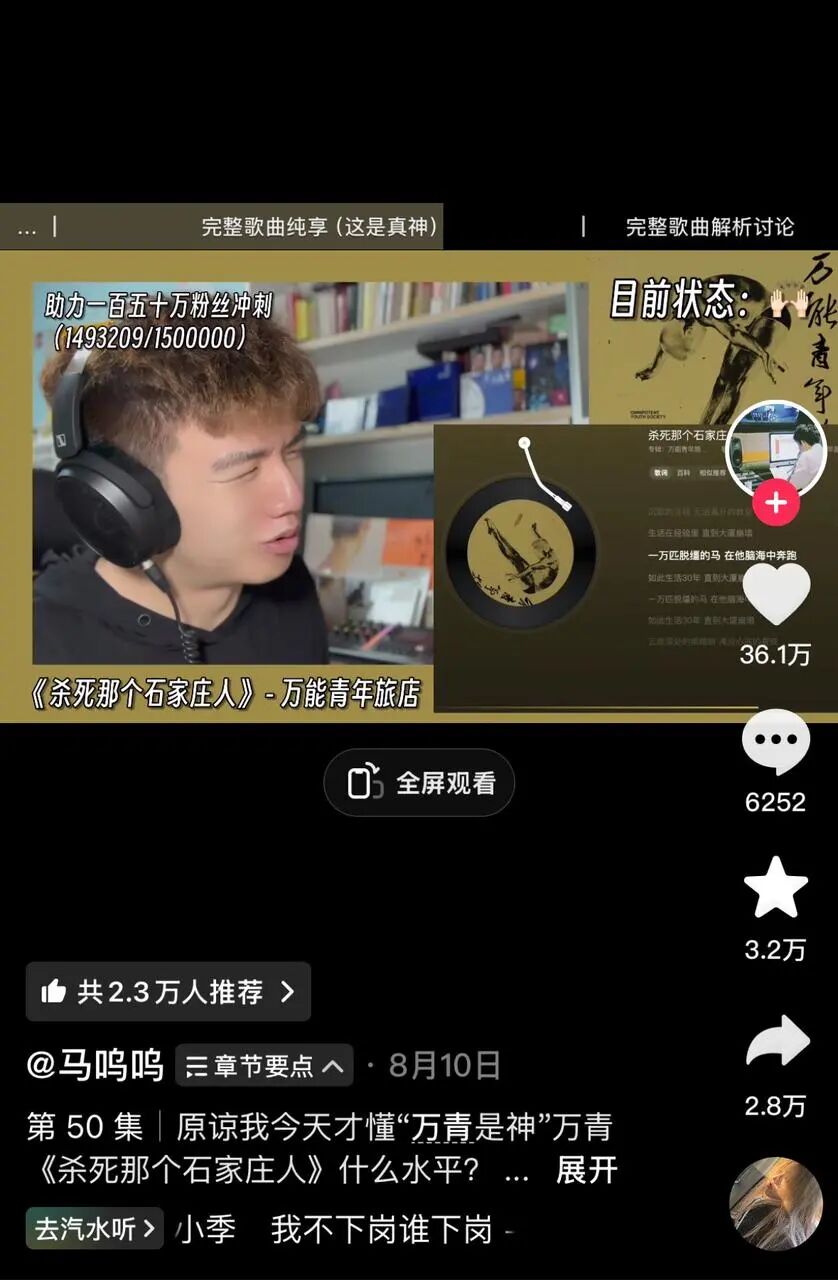Open the spinning music disc sound page
Viewport: 838px width, 1280px height.
(x=776, y=1203)
